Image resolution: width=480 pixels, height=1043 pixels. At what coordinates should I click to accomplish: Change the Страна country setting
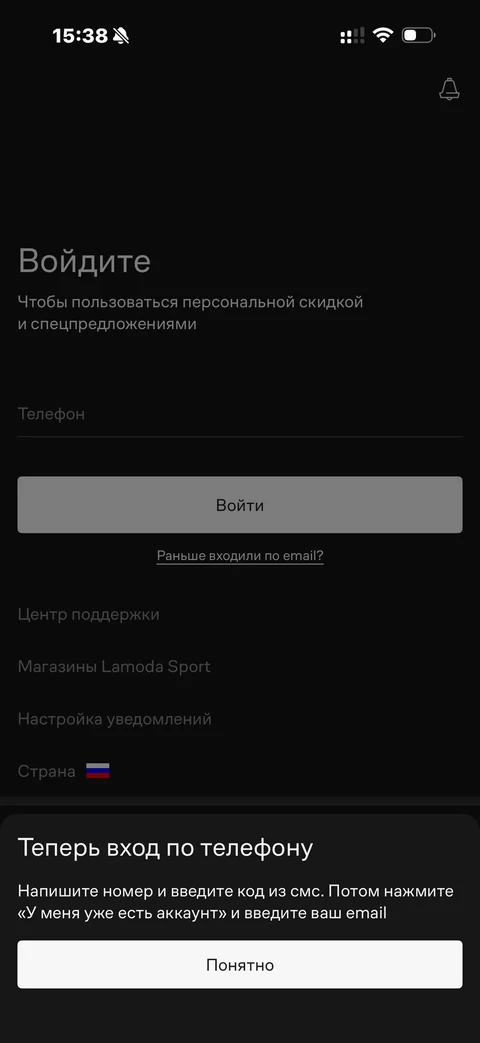(x=64, y=772)
